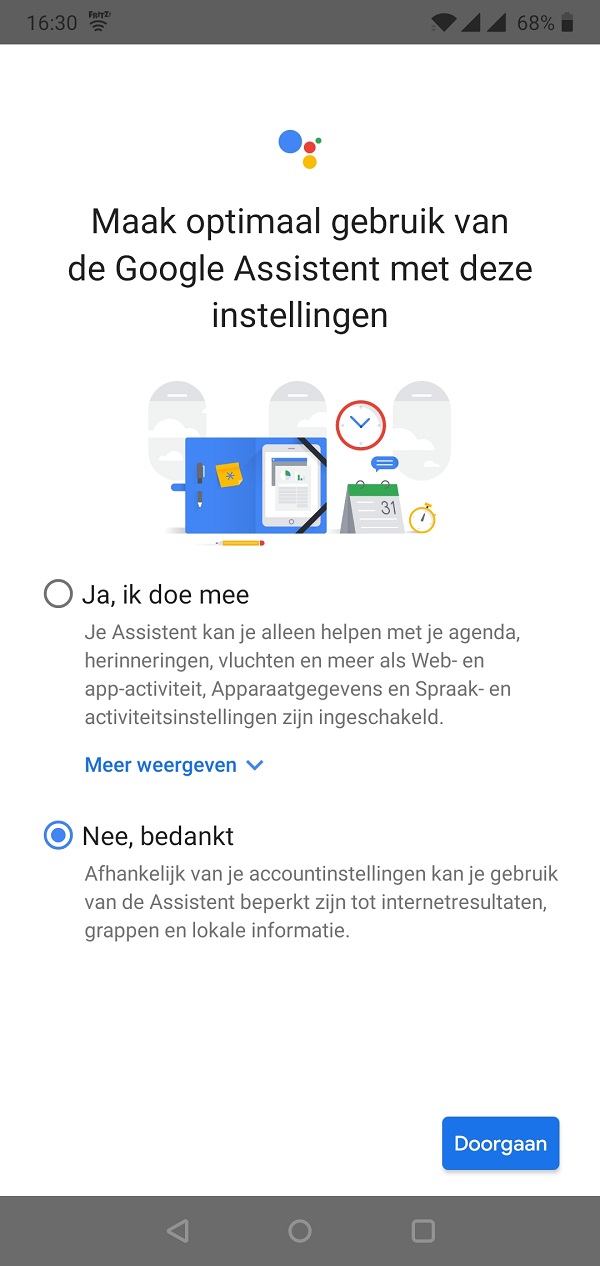Go back with the system back button

pyautogui.click(x=178, y=1231)
